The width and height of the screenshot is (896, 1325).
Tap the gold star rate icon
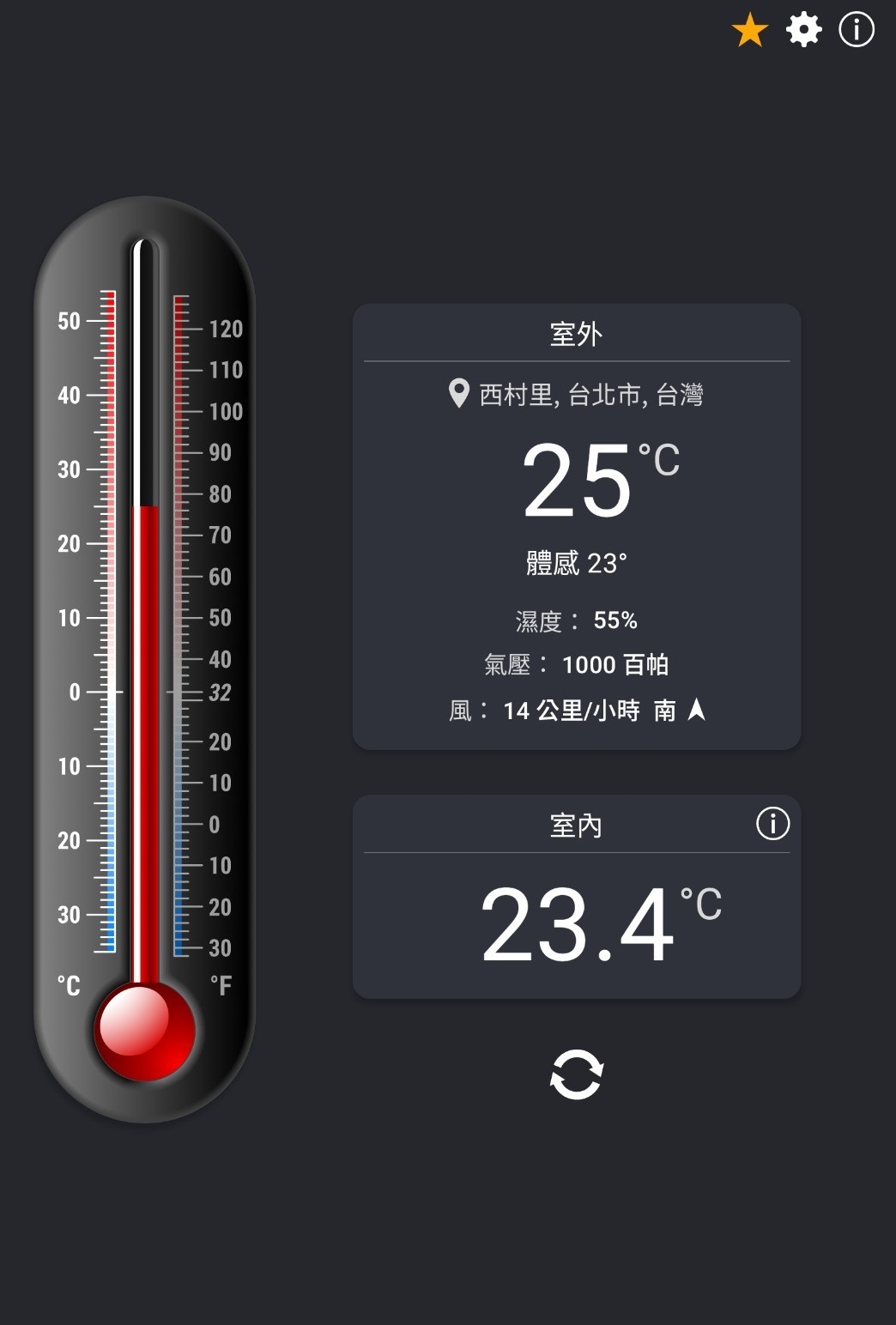coord(749,31)
